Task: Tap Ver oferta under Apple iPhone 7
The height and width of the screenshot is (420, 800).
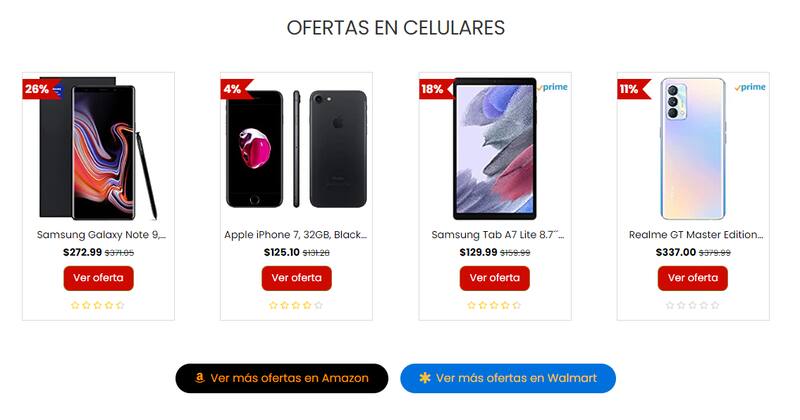Action: [x=296, y=278]
